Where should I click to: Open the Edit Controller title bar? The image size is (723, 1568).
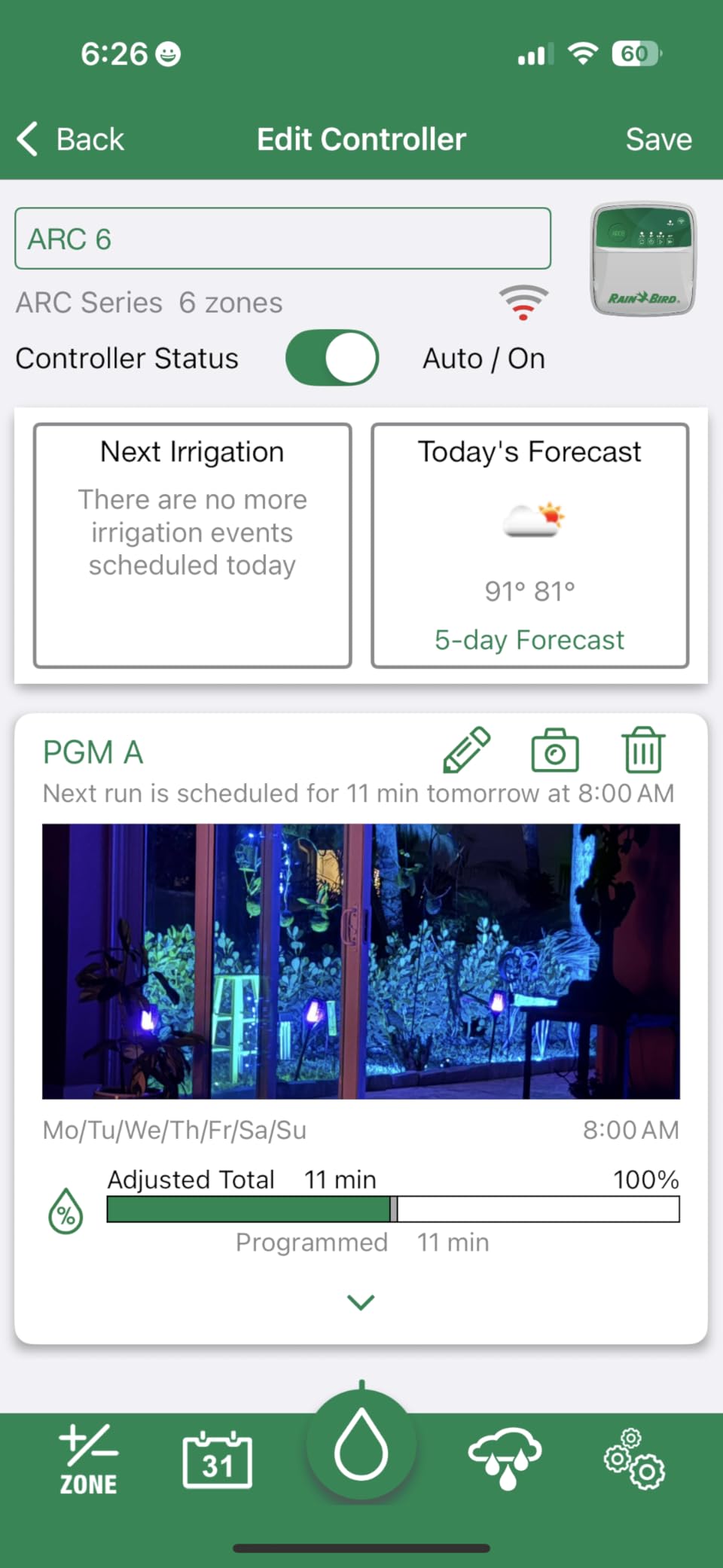coord(361,139)
